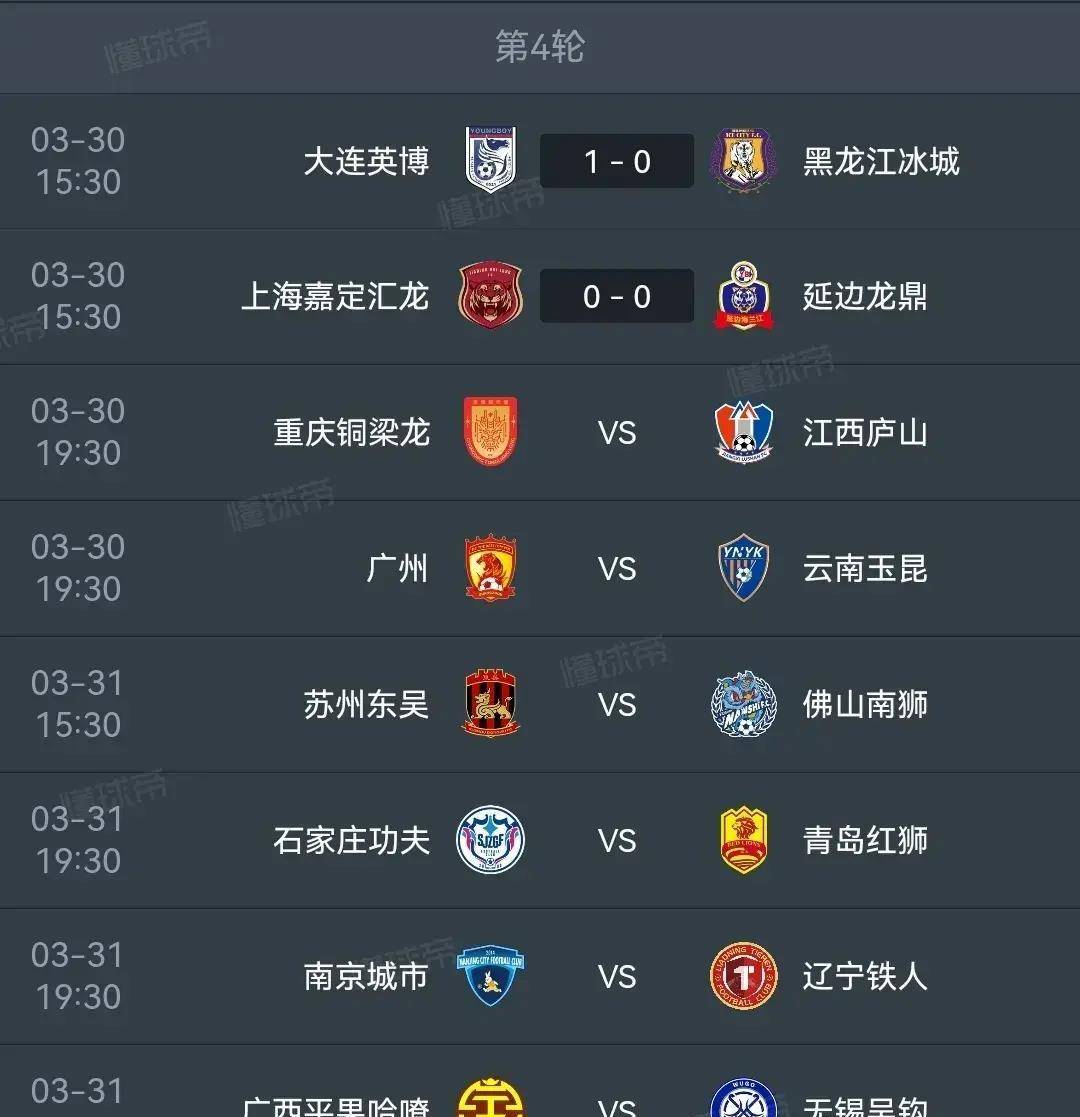Select the 苏州东吴 vs 佛山南狮 match
1080x1117 pixels.
point(616,705)
